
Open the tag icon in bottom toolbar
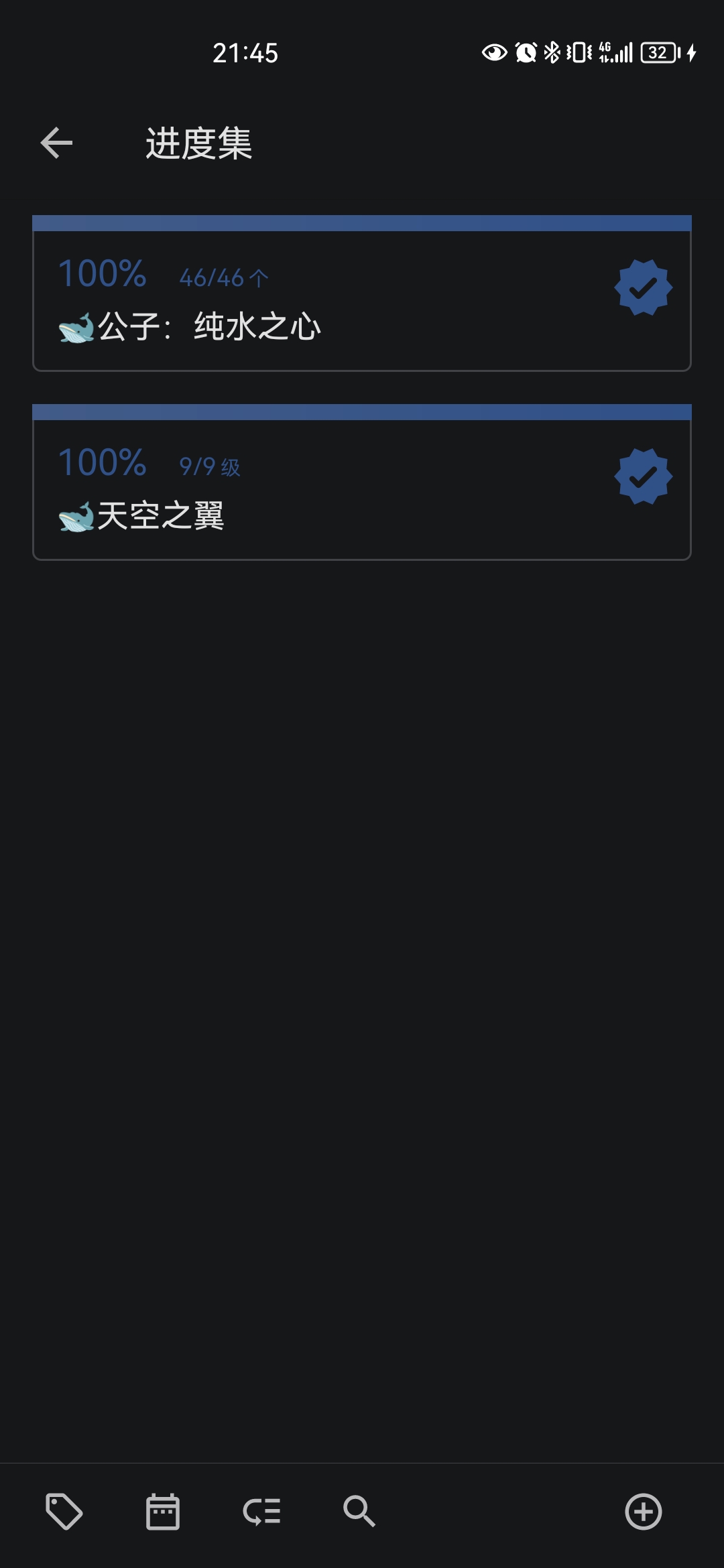click(x=64, y=1512)
